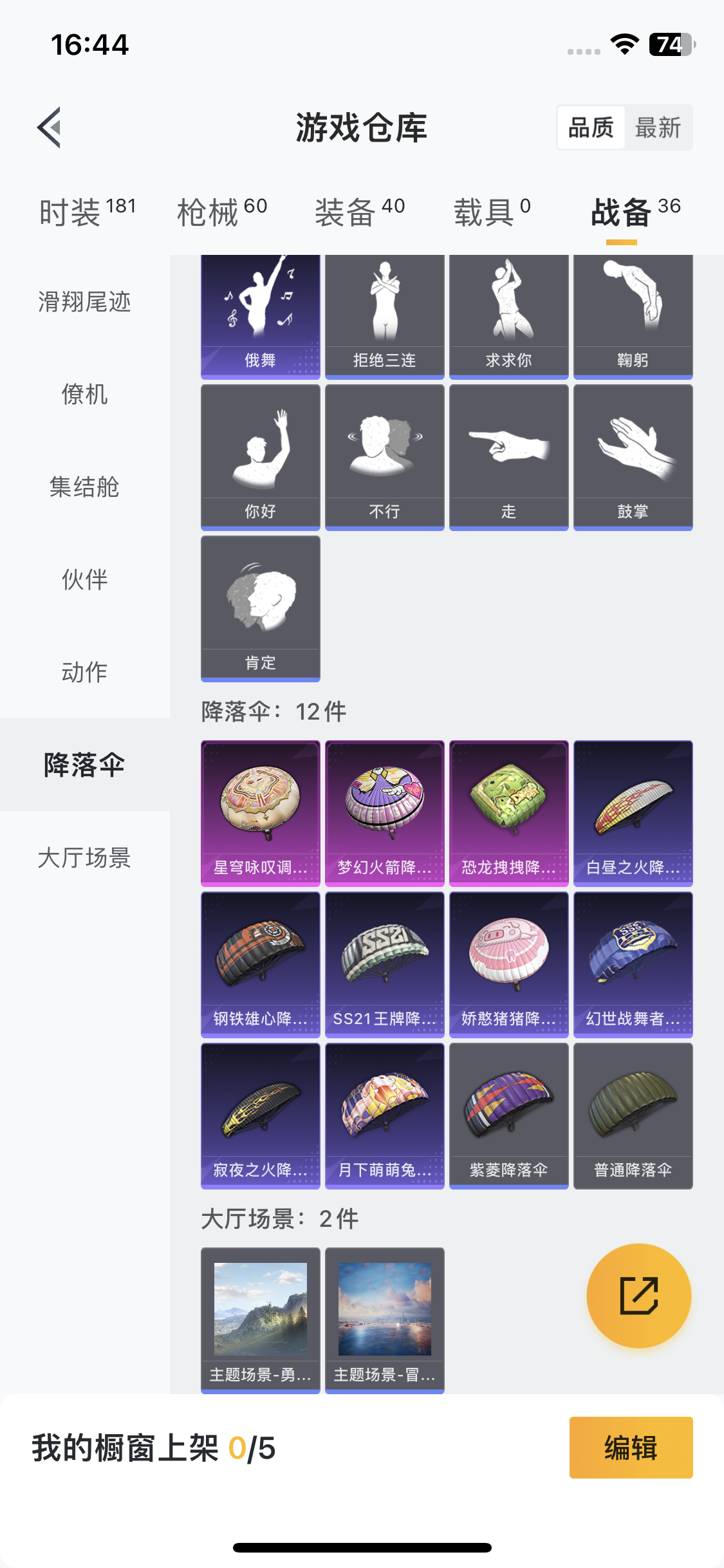This screenshot has height=1568, width=724.
Task: Open the 降落伞 category in the sidebar
Action: click(x=85, y=765)
